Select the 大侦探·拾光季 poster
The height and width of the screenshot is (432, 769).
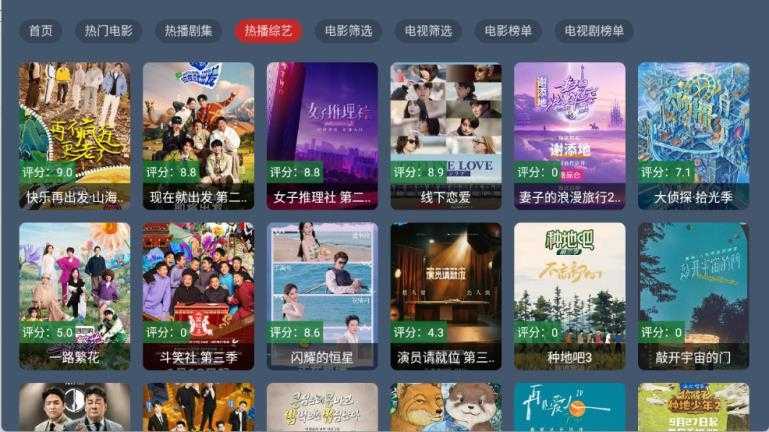(693, 135)
